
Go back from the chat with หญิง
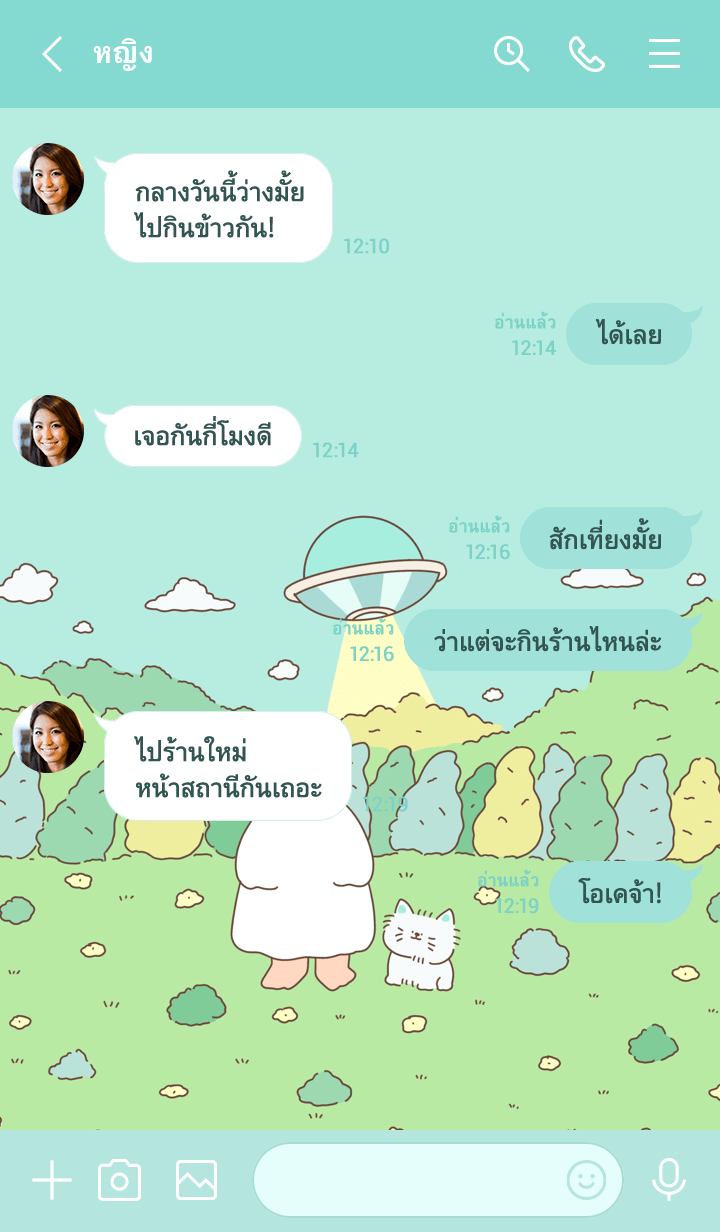click(x=52, y=54)
